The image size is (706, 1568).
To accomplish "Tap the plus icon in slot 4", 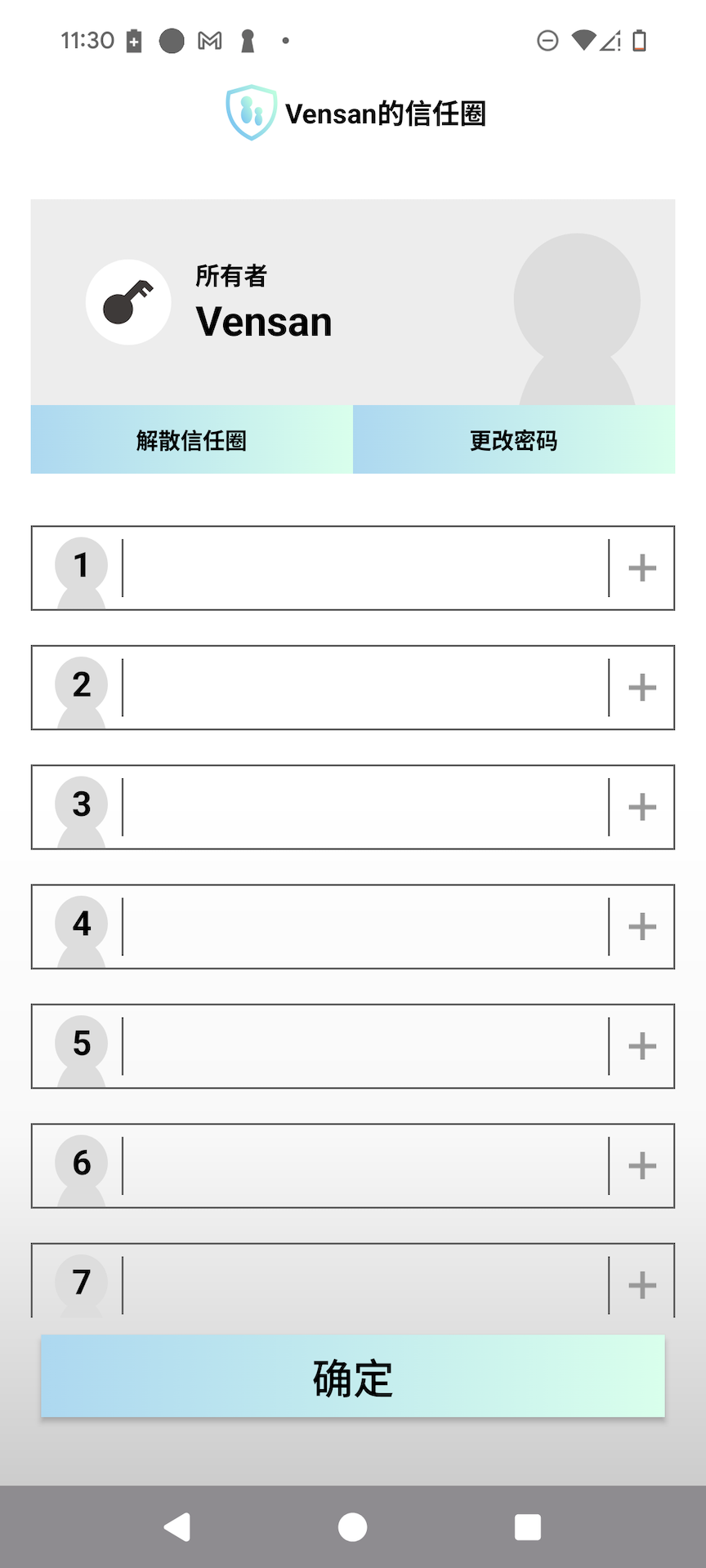I will coord(642,925).
